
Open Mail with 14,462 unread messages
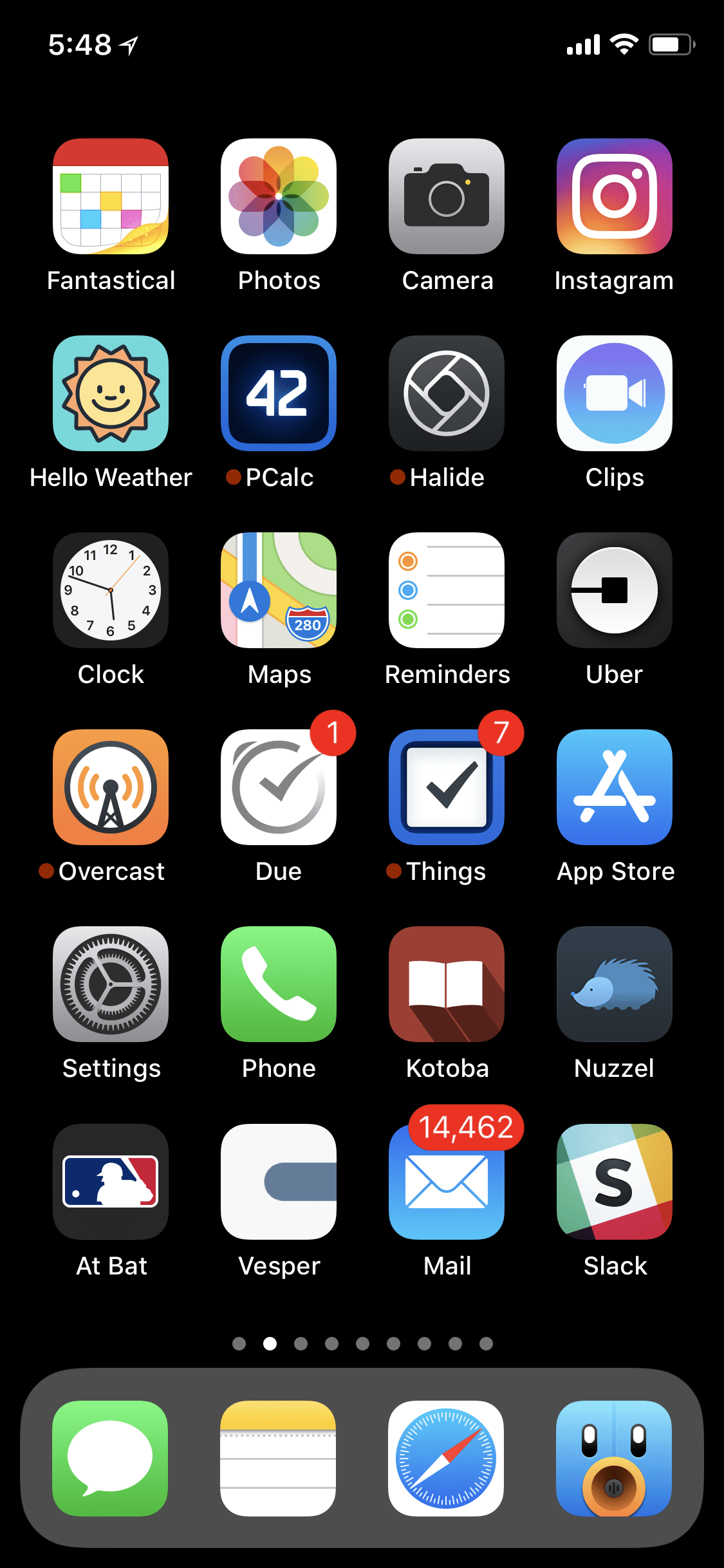tap(447, 1182)
